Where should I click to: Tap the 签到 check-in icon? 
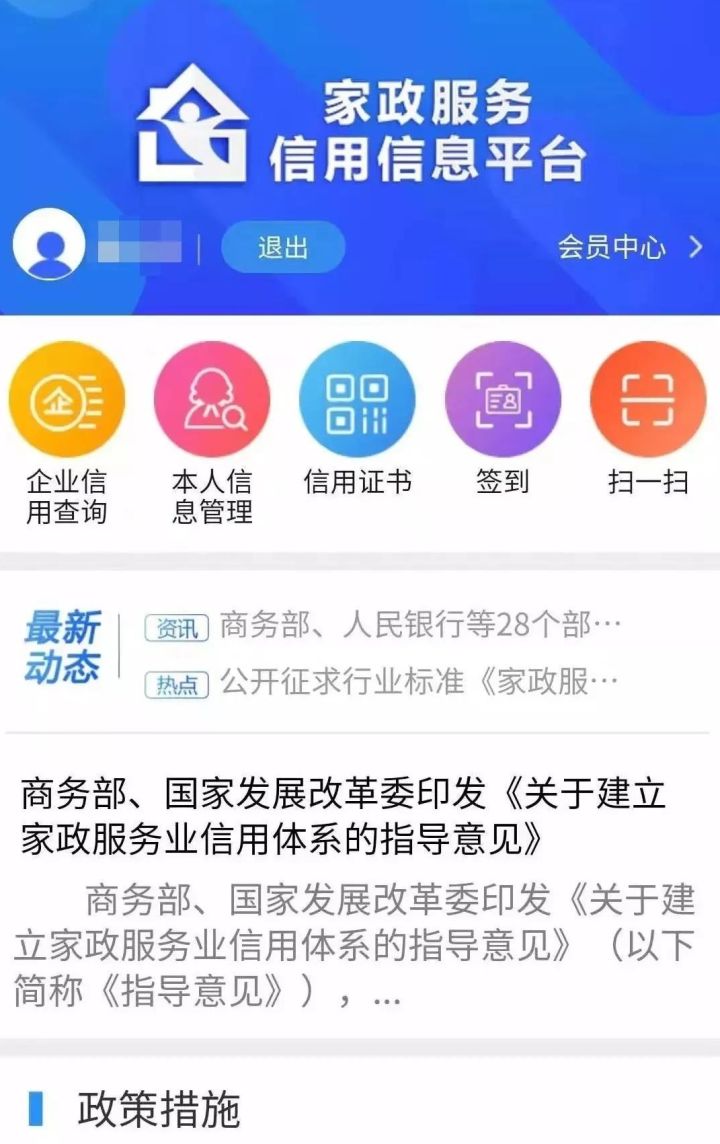coord(502,400)
